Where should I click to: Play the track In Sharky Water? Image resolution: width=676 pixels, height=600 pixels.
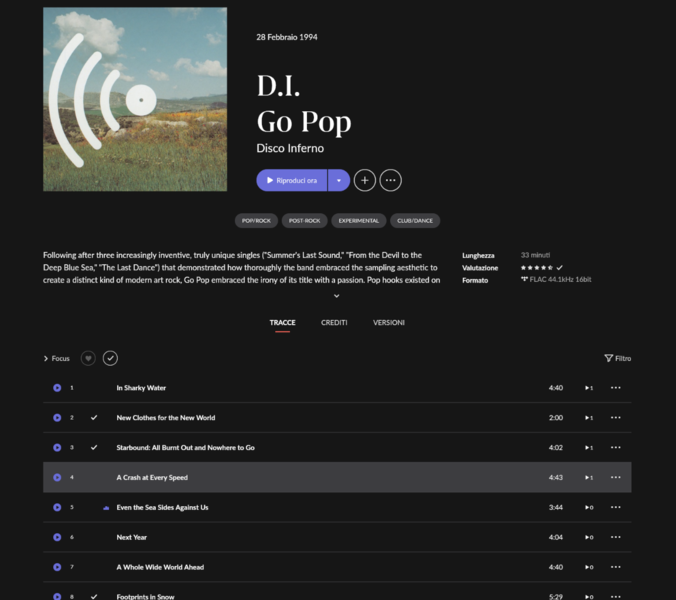point(57,388)
